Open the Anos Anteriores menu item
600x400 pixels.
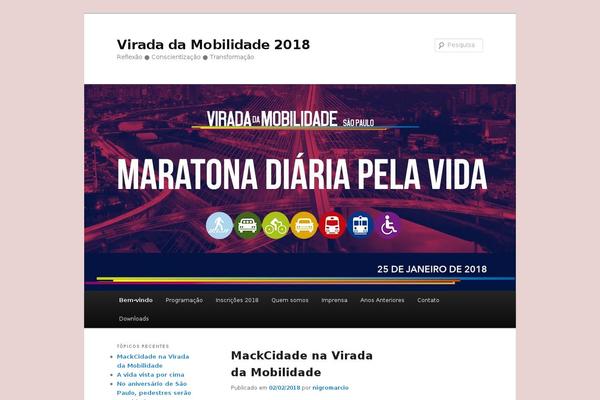point(382,300)
